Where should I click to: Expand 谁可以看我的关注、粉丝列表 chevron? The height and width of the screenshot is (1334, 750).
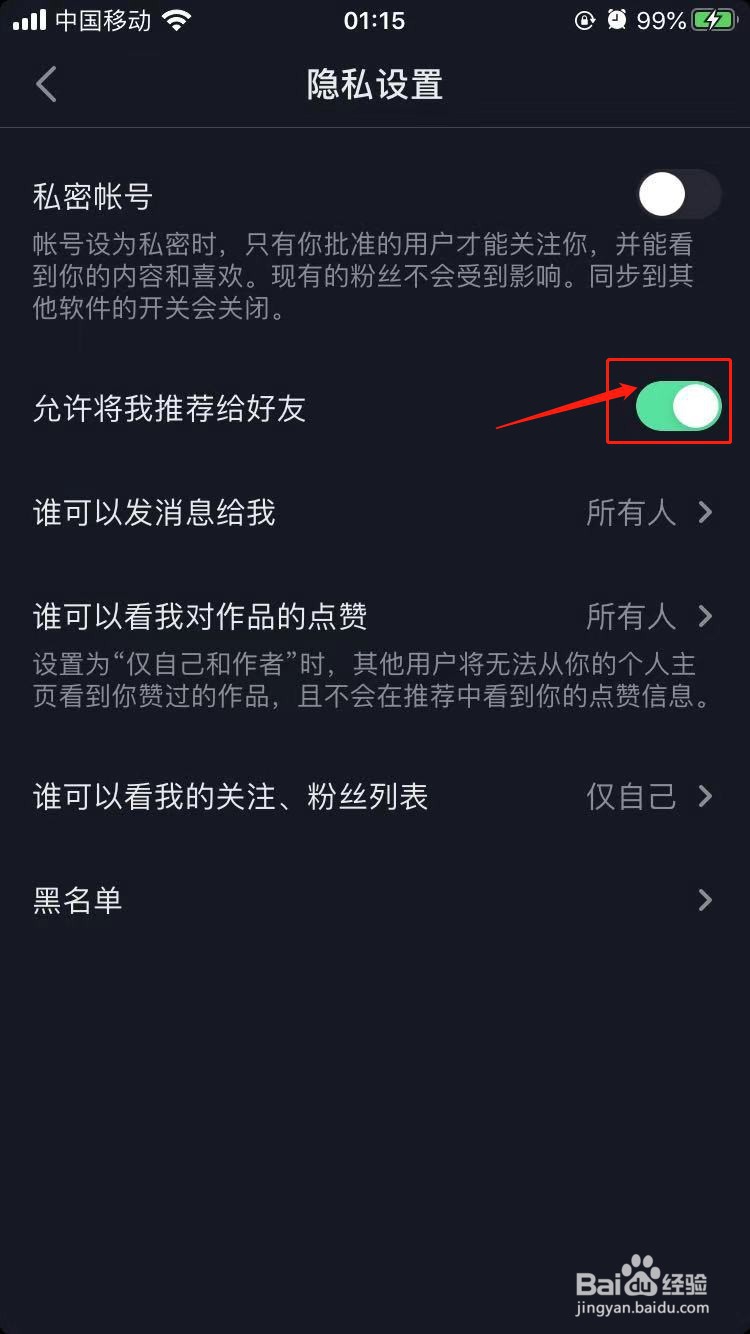(705, 796)
